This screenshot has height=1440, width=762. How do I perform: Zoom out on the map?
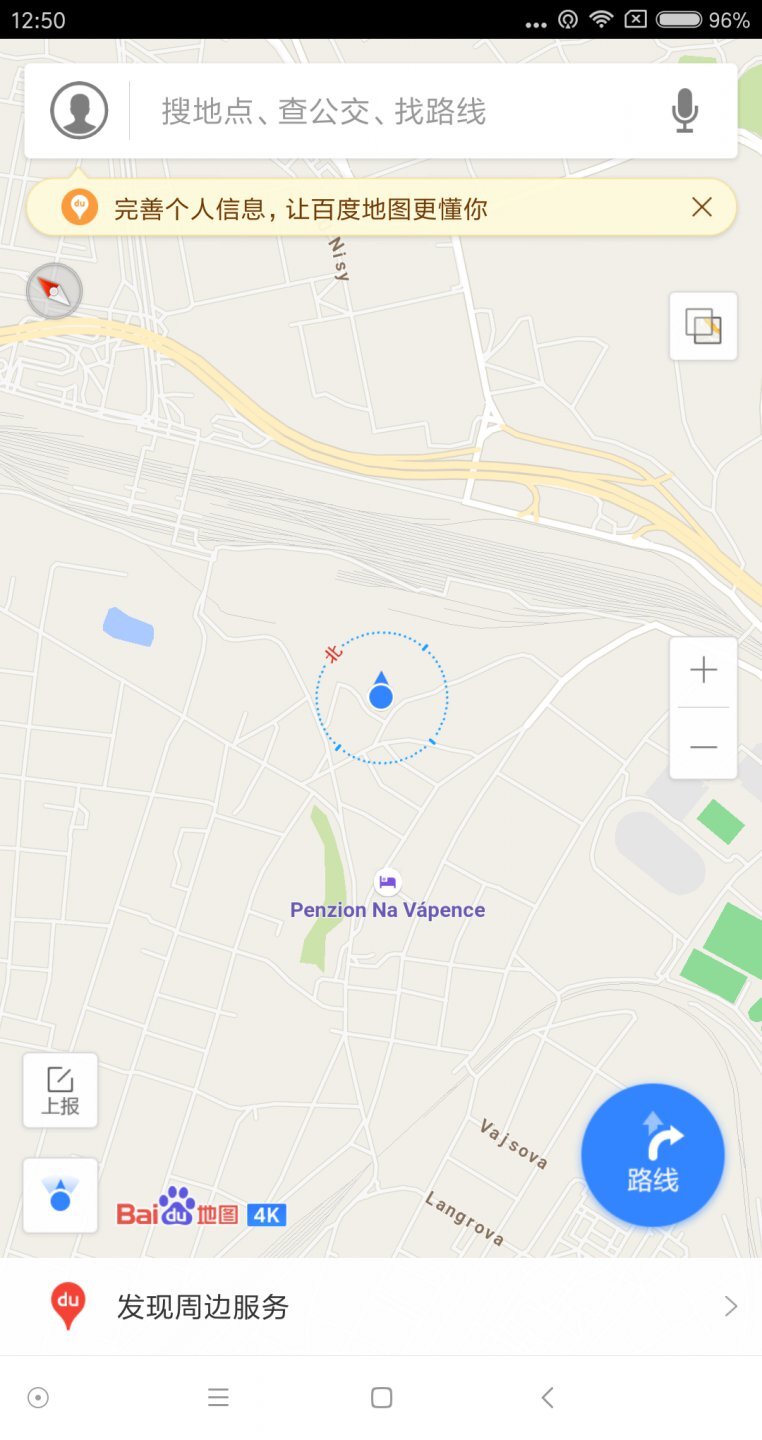click(703, 747)
